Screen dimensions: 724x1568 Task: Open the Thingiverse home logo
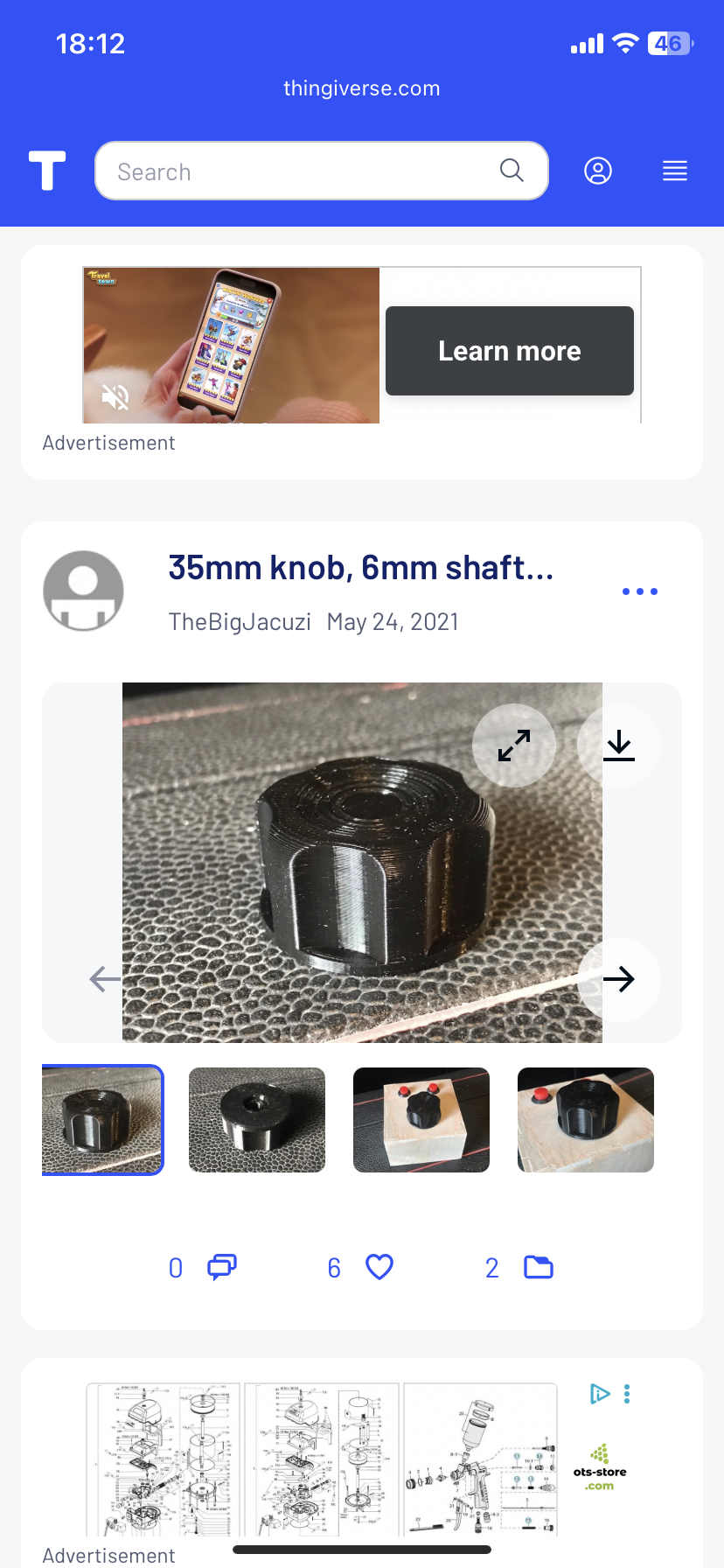[x=47, y=171]
